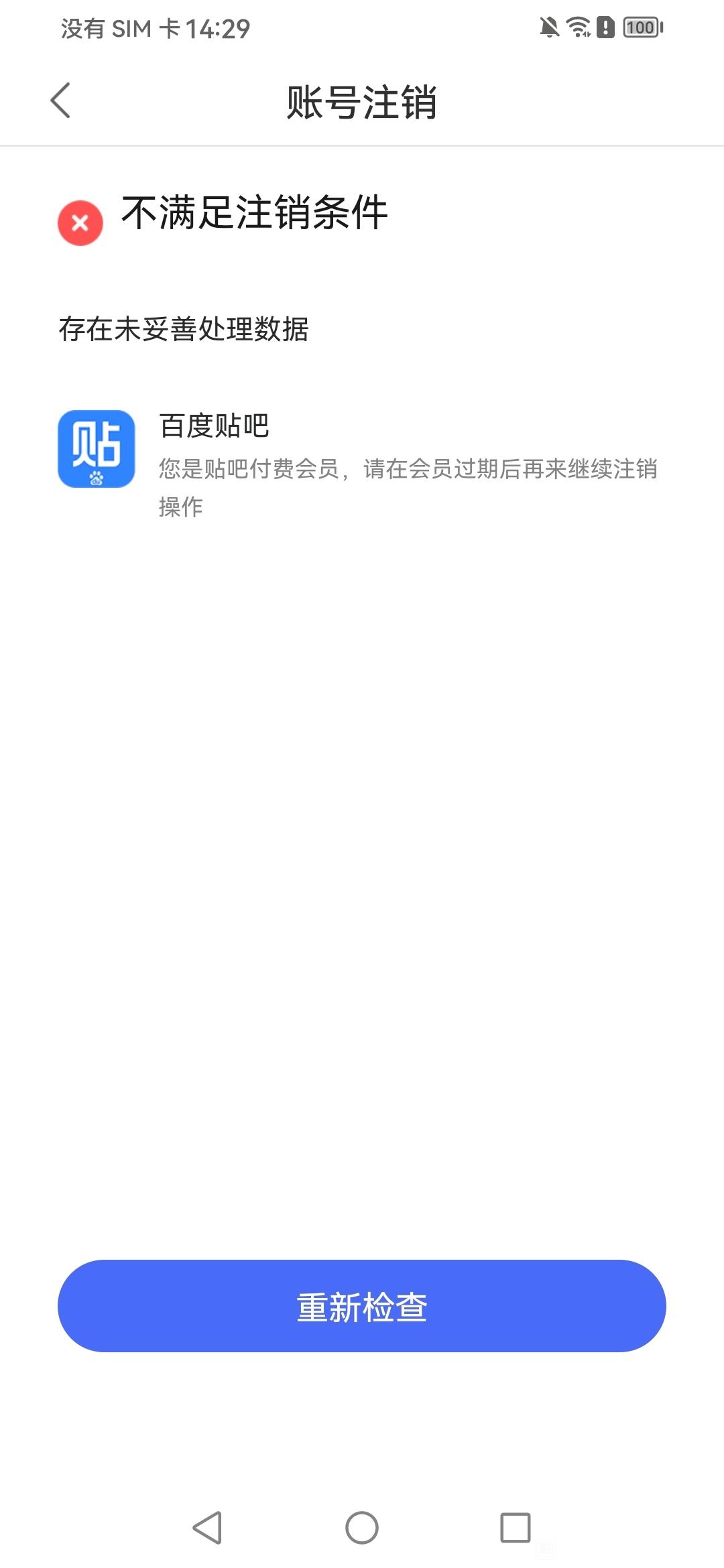Open recent apps from navigation bar
The width and height of the screenshot is (724, 1568).
coord(516,1528)
